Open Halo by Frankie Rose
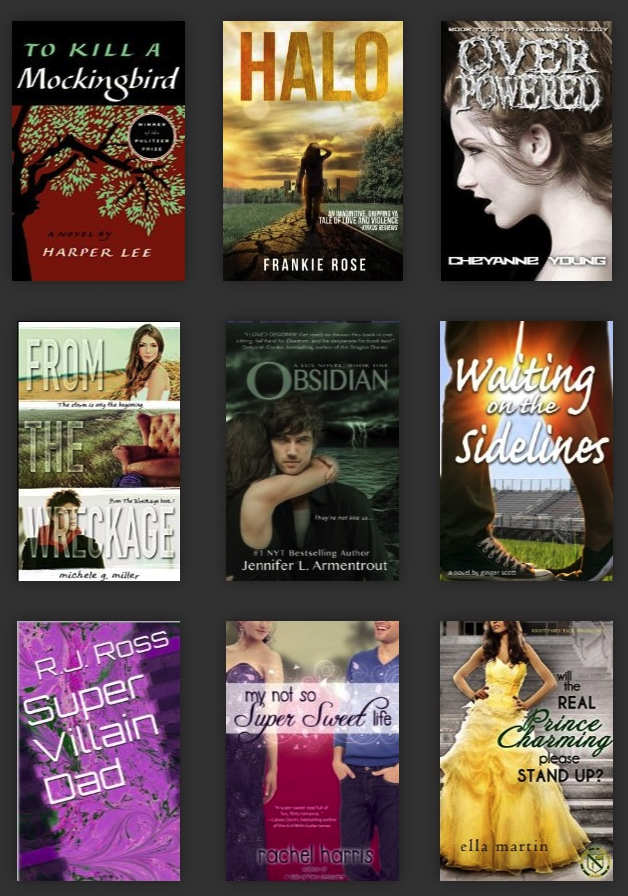Viewport: 628px width, 896px height. pyautogui.click(x=312, y=151)
